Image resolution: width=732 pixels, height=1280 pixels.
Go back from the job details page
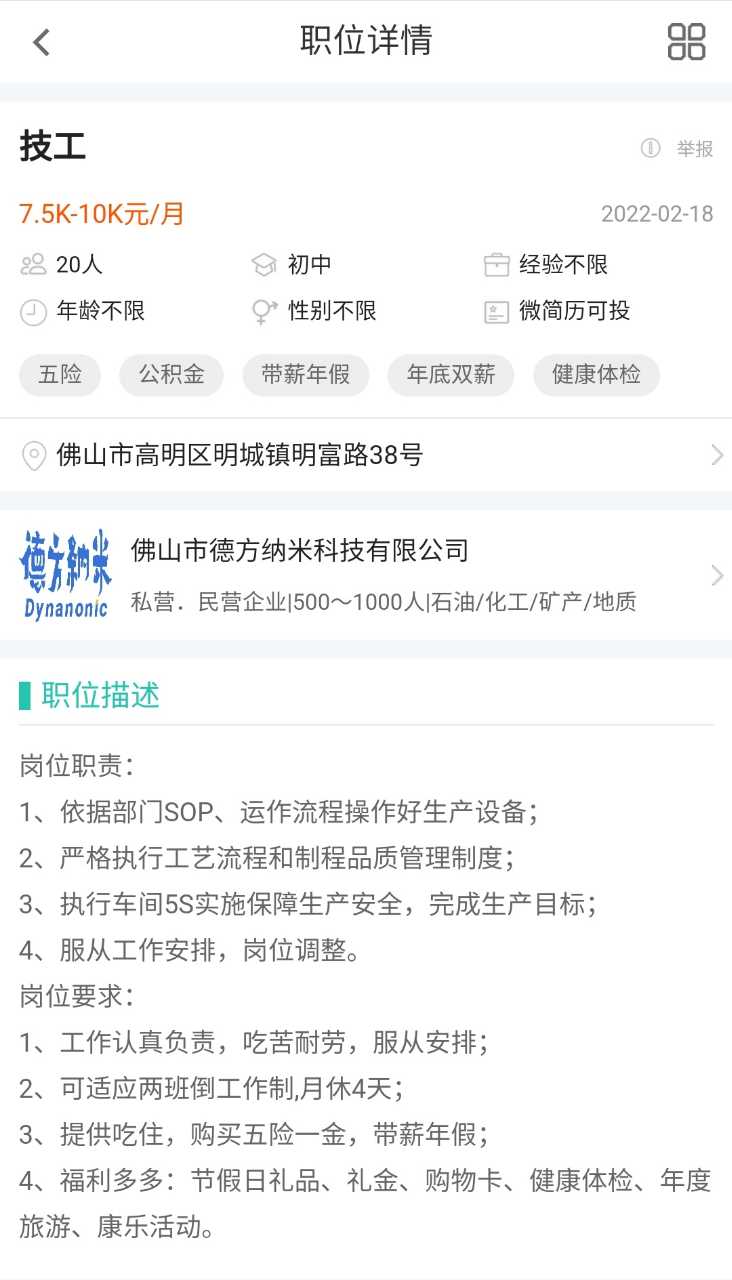pos(41,42)
